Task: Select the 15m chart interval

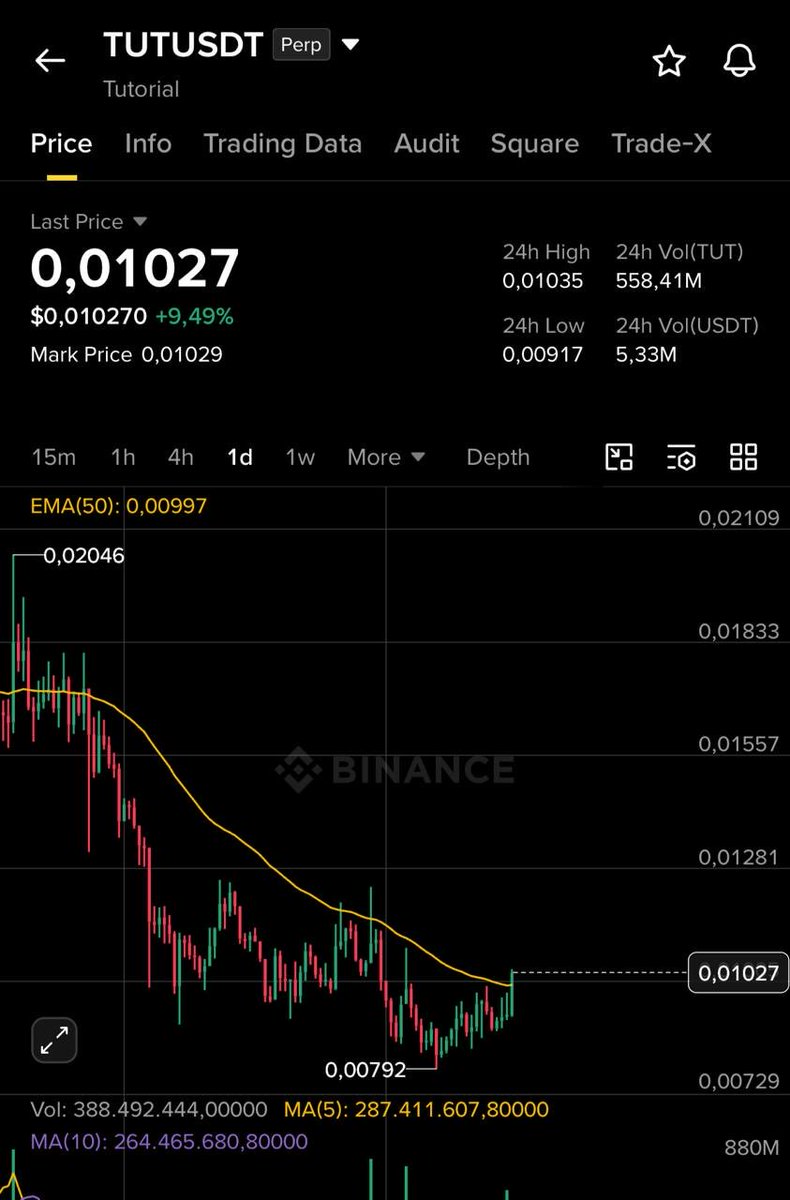Action: (54, 458)
